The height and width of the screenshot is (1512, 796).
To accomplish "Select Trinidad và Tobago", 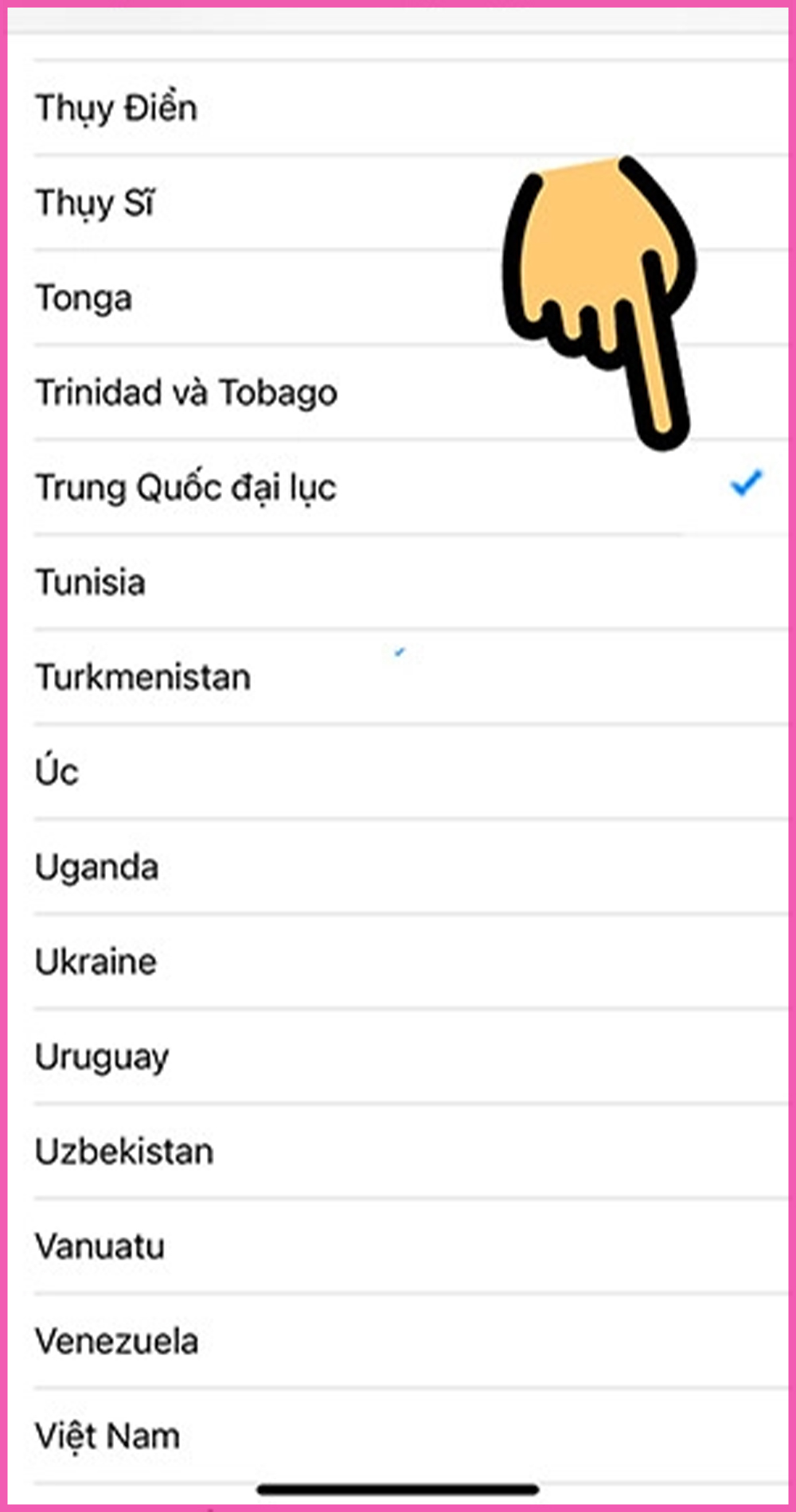I will (398, 392).
